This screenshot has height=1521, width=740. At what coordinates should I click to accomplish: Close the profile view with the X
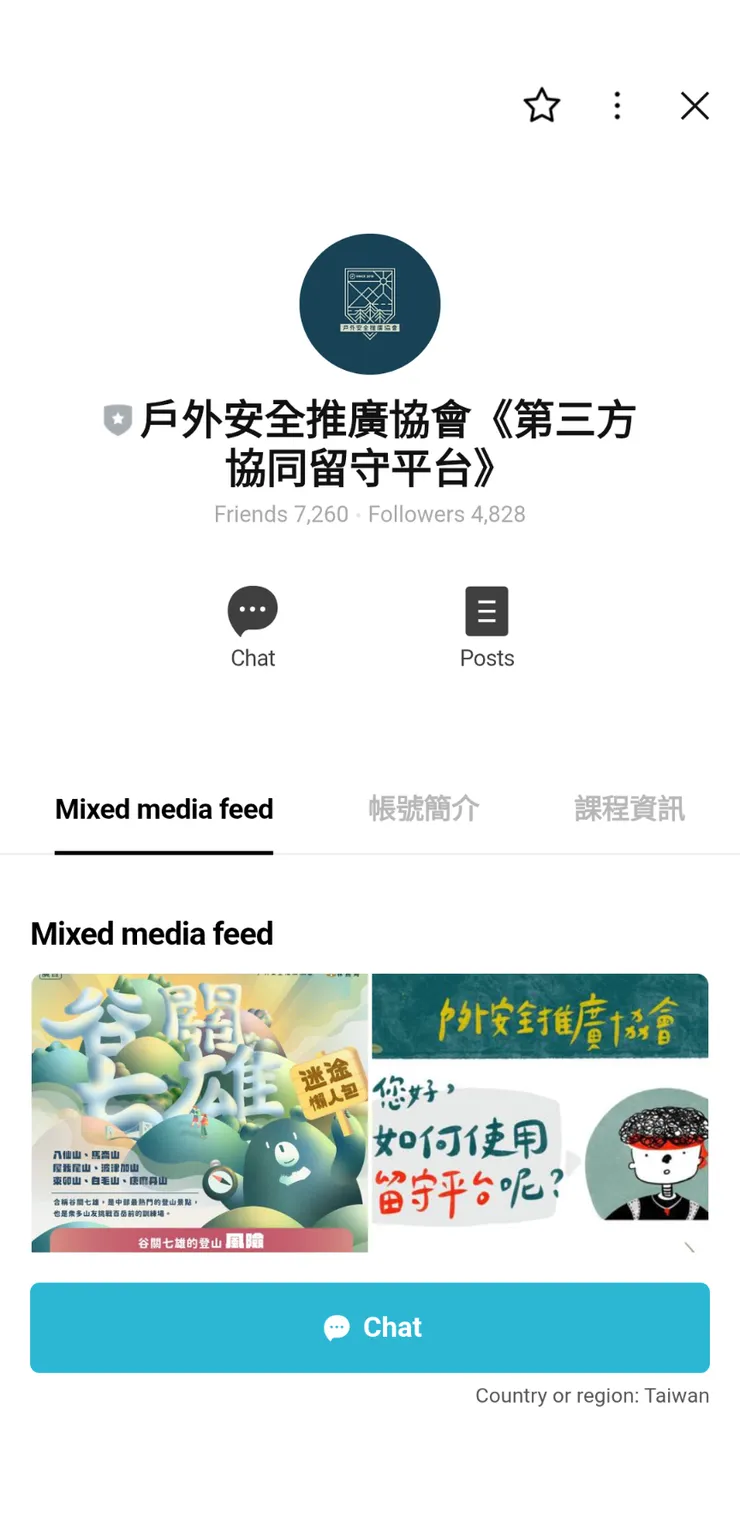pyautogui.click(x=694, y=106)
